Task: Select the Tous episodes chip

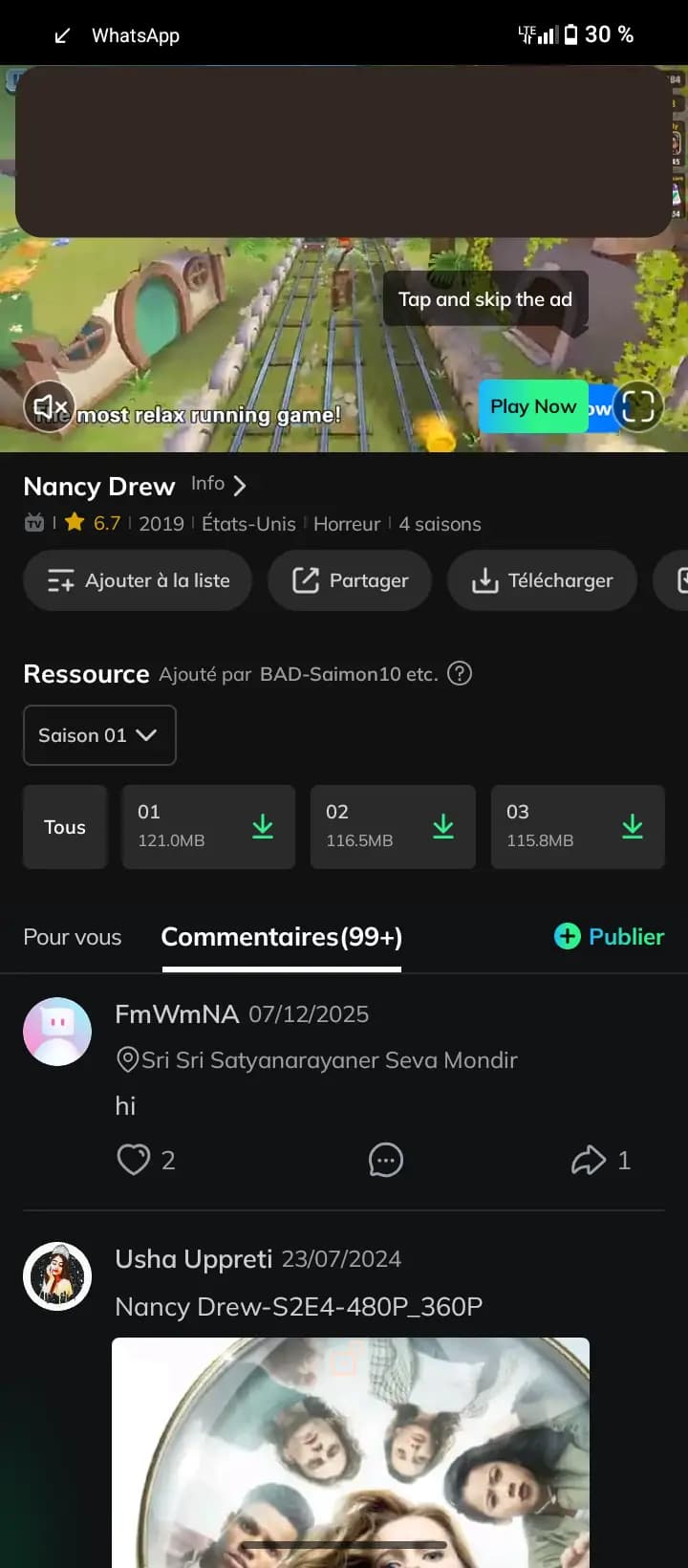Action: coord(65,827)
